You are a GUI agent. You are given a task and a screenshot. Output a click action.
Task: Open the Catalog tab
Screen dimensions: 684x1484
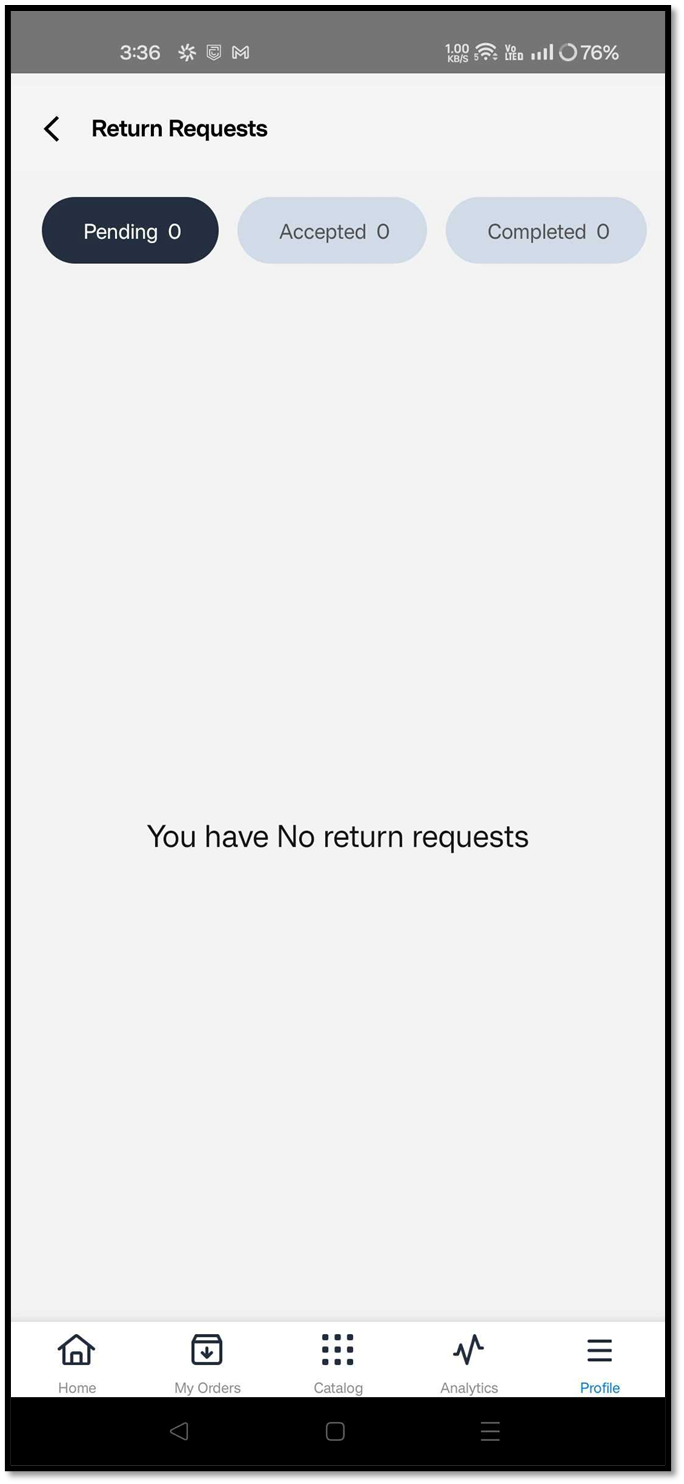click(x=338, y=1362)
